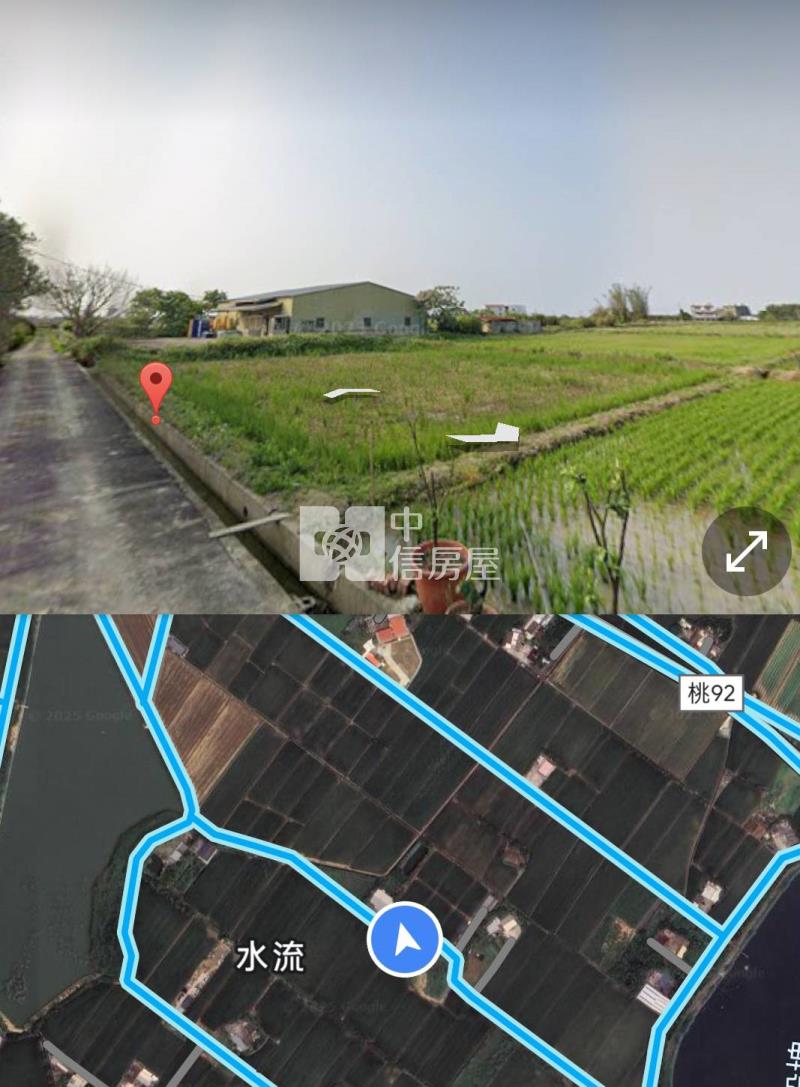Tap the blue position marker on map

point(405,940)
